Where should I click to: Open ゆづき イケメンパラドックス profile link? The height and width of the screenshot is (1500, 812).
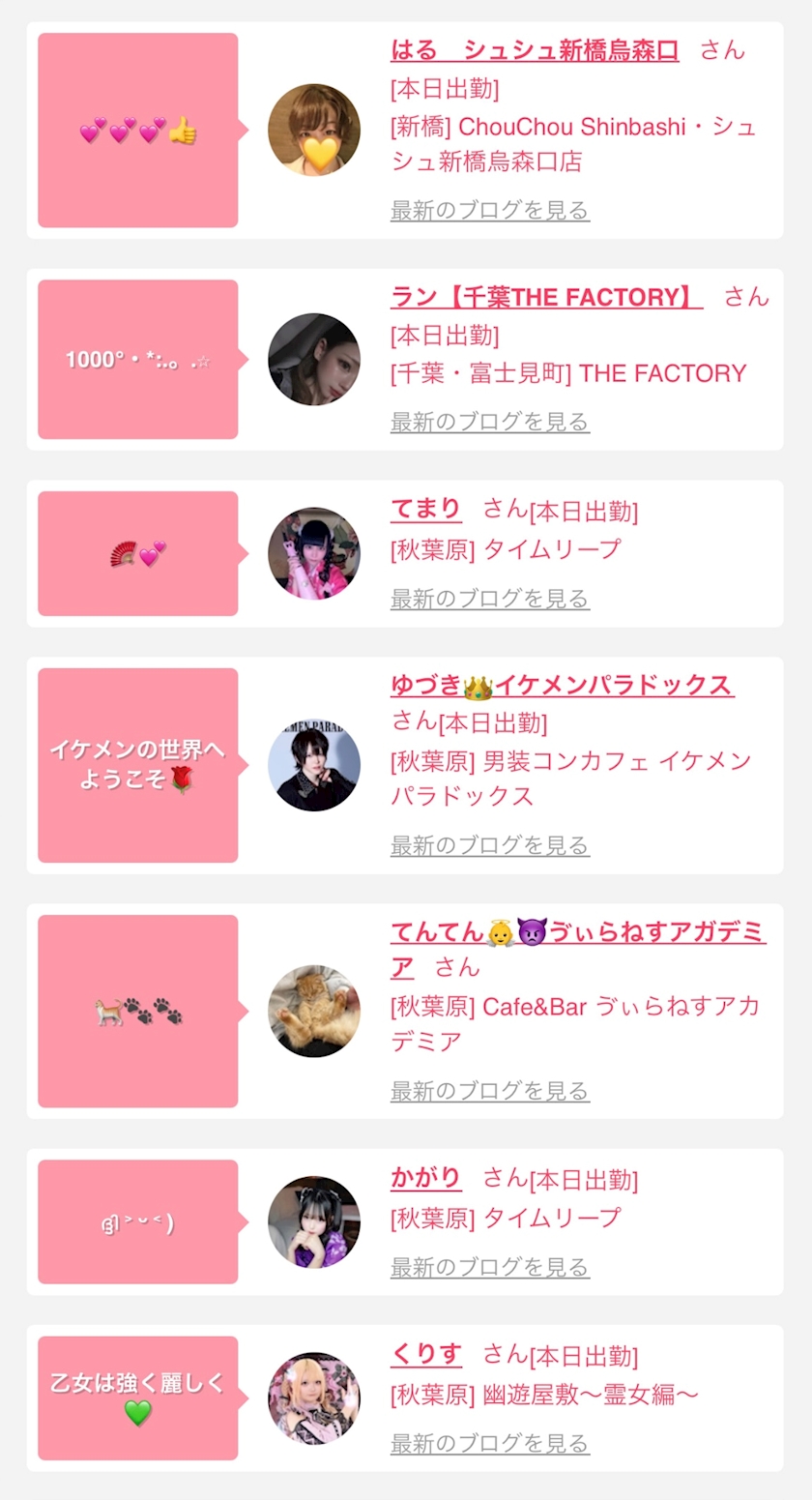click(x=562, y=686)
